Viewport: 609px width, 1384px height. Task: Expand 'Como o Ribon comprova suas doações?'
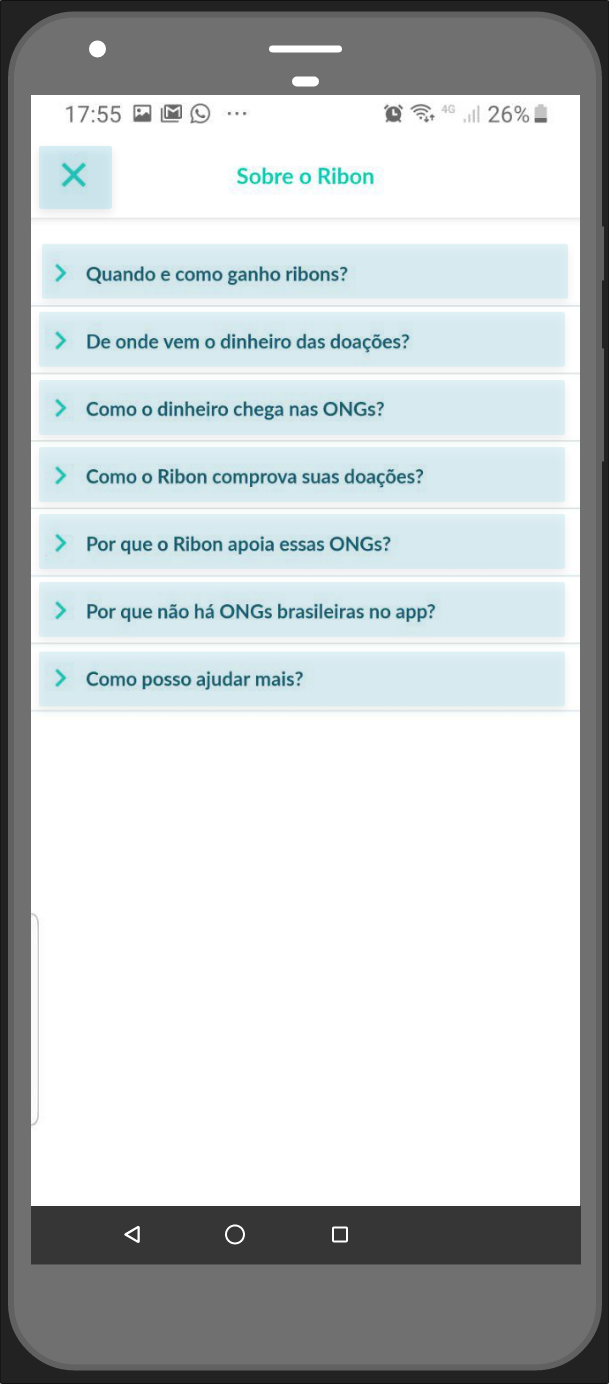[x=302, y=475]
